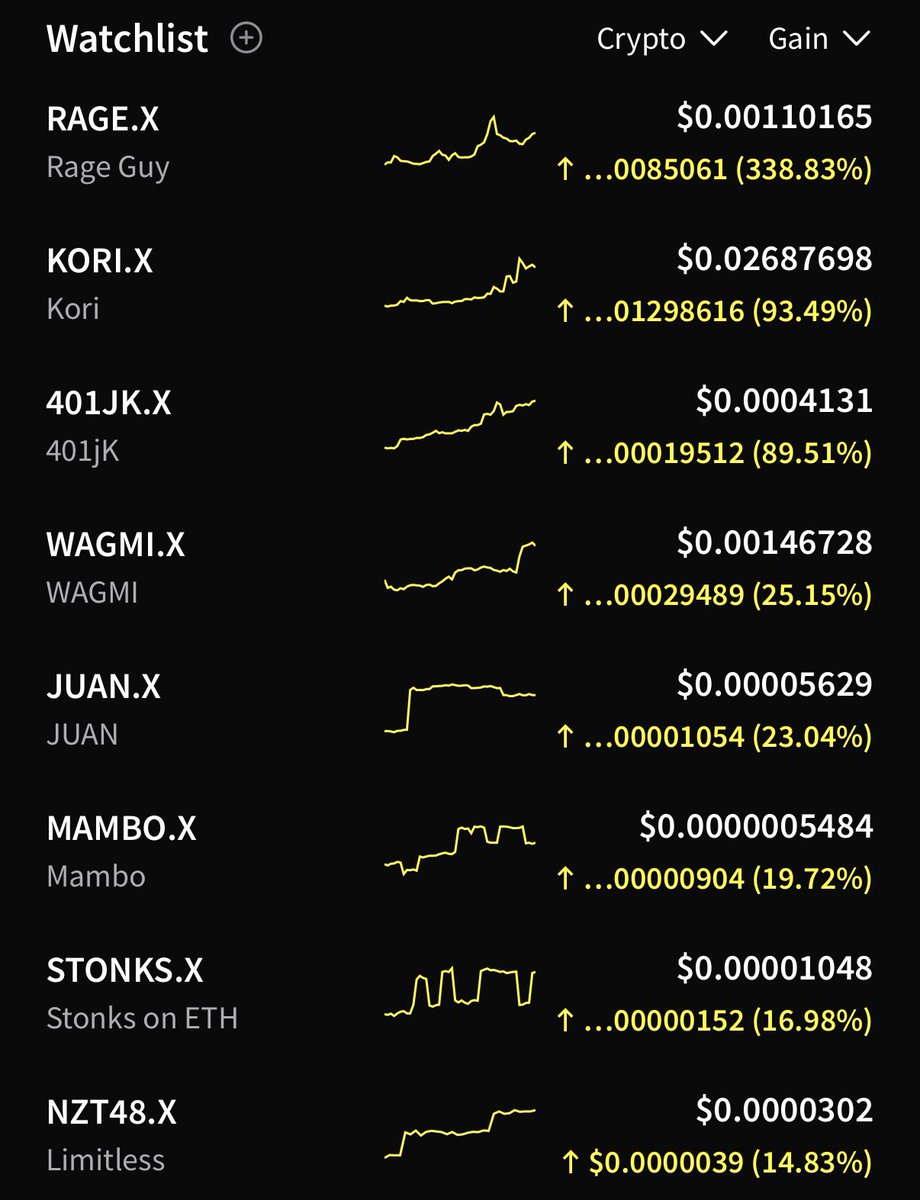Change the Gain sort order
This screenshot has width=920, height=1200.
pos(819,39)
